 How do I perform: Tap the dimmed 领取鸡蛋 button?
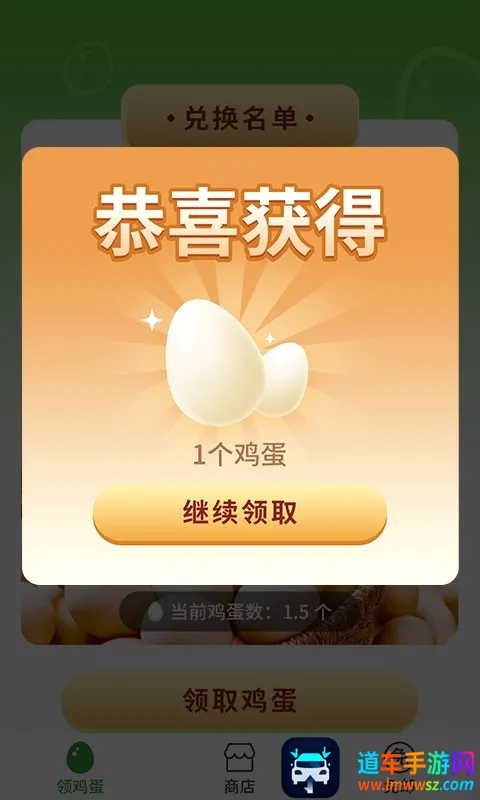point(239,701)
